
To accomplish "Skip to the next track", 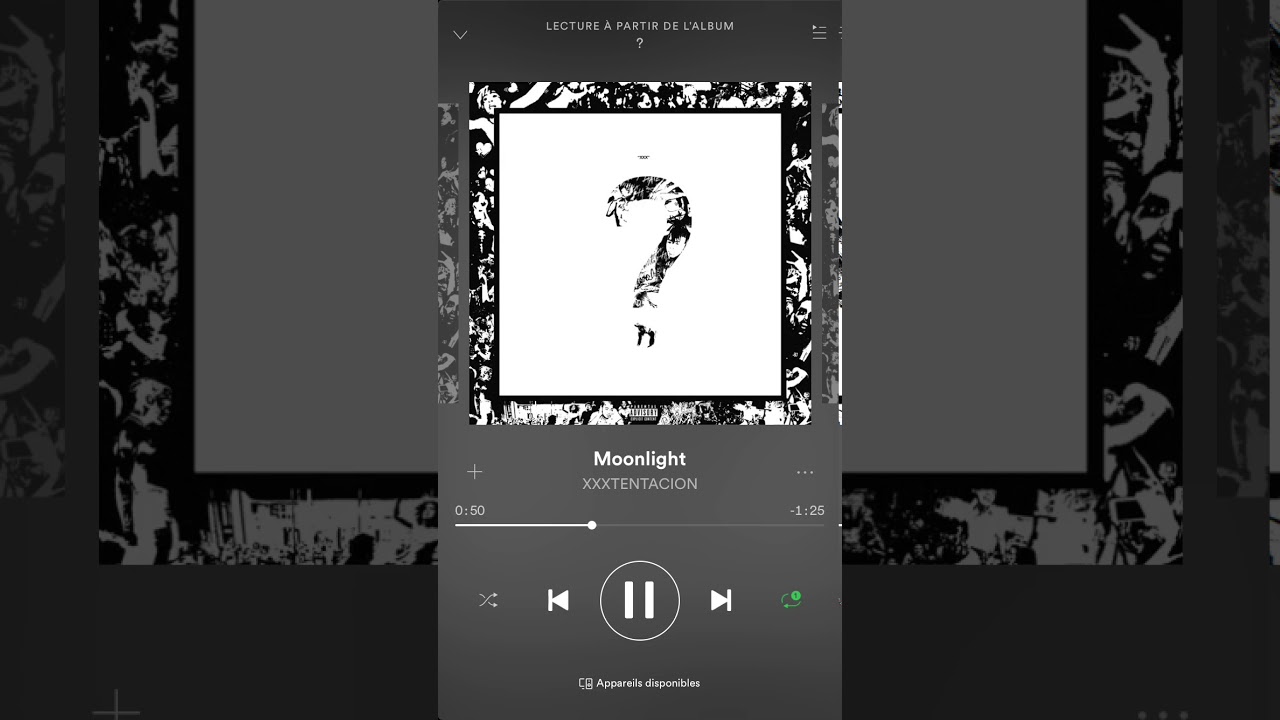I will (x=721, y=600).
